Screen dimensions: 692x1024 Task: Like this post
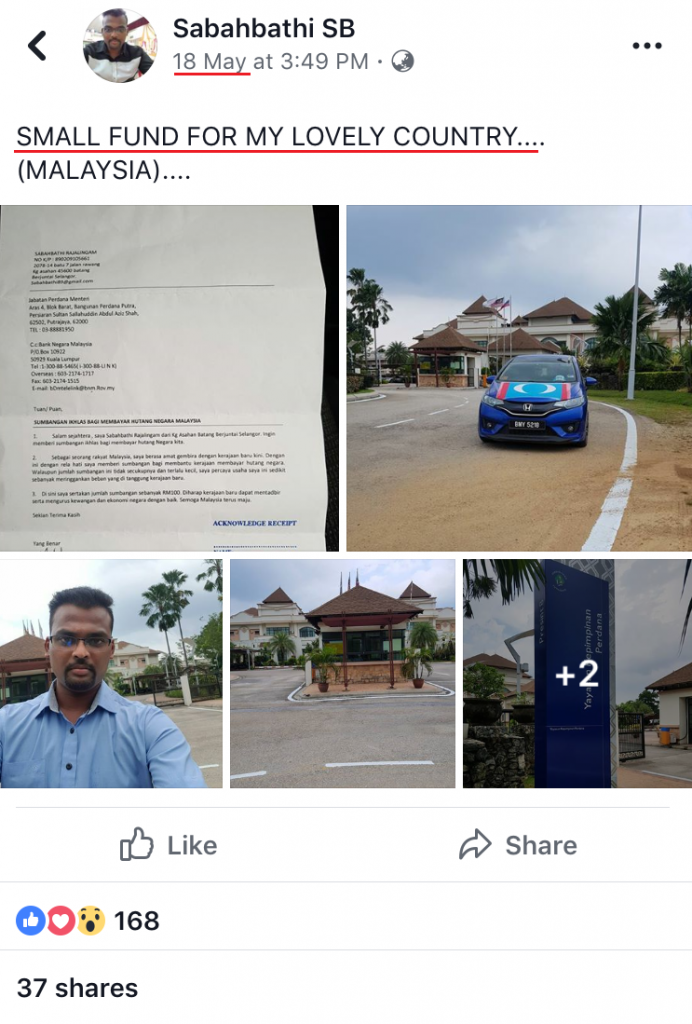coord(169,845)
